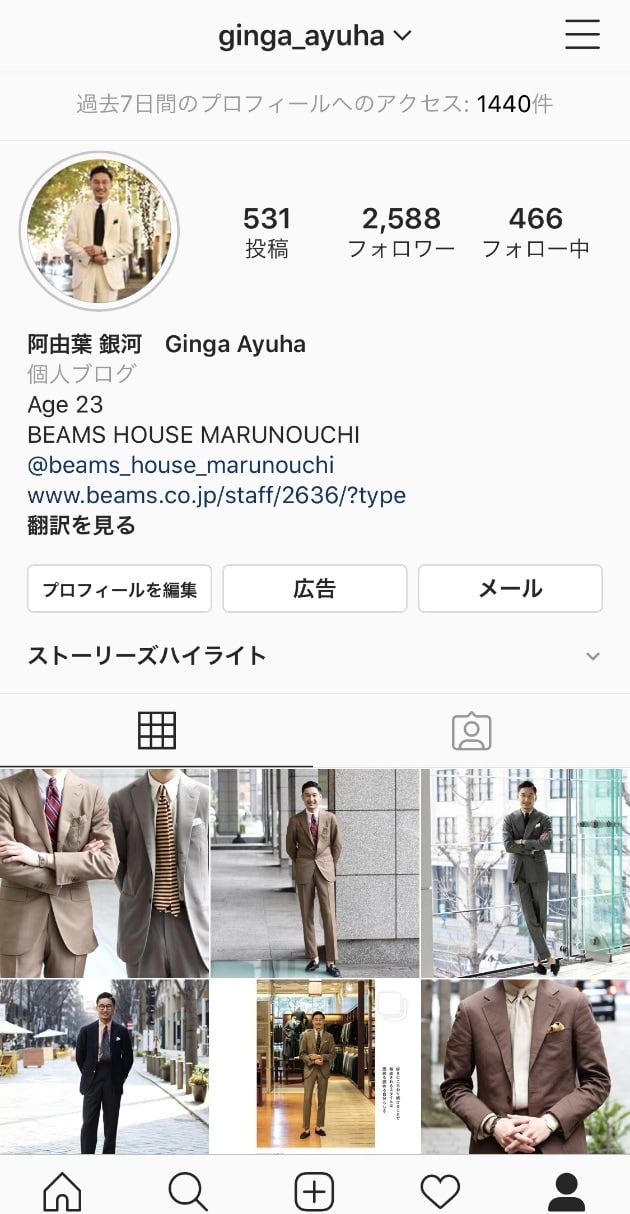
Task: Open the activity heart tab
Action: coord(440,1190)
